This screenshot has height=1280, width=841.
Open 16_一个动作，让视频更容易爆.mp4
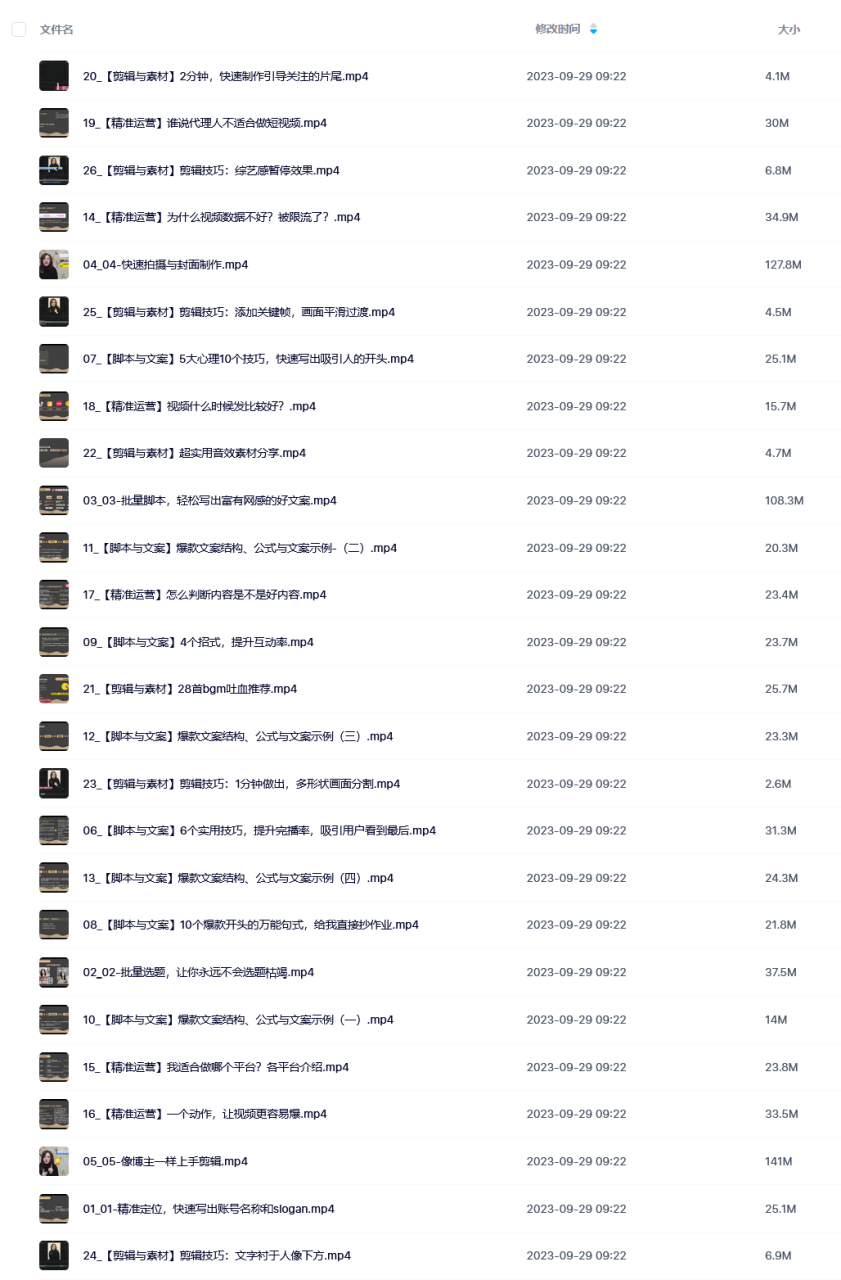[204, 1114]
